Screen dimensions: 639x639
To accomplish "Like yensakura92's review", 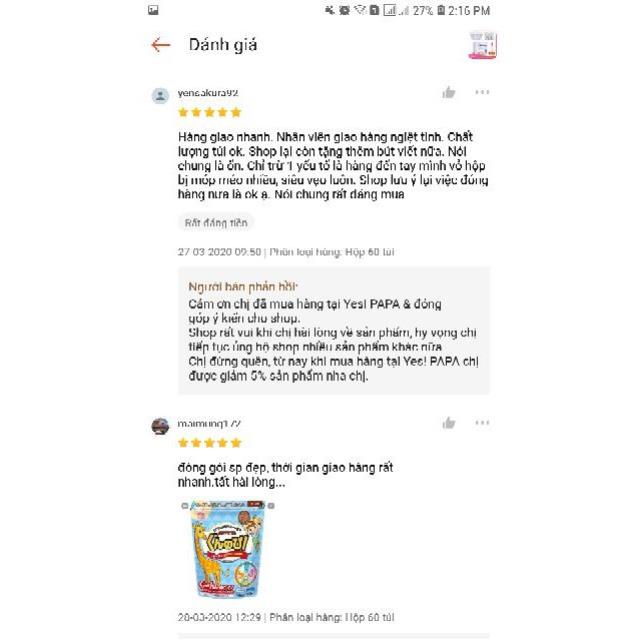I will [x=449, y=93].
